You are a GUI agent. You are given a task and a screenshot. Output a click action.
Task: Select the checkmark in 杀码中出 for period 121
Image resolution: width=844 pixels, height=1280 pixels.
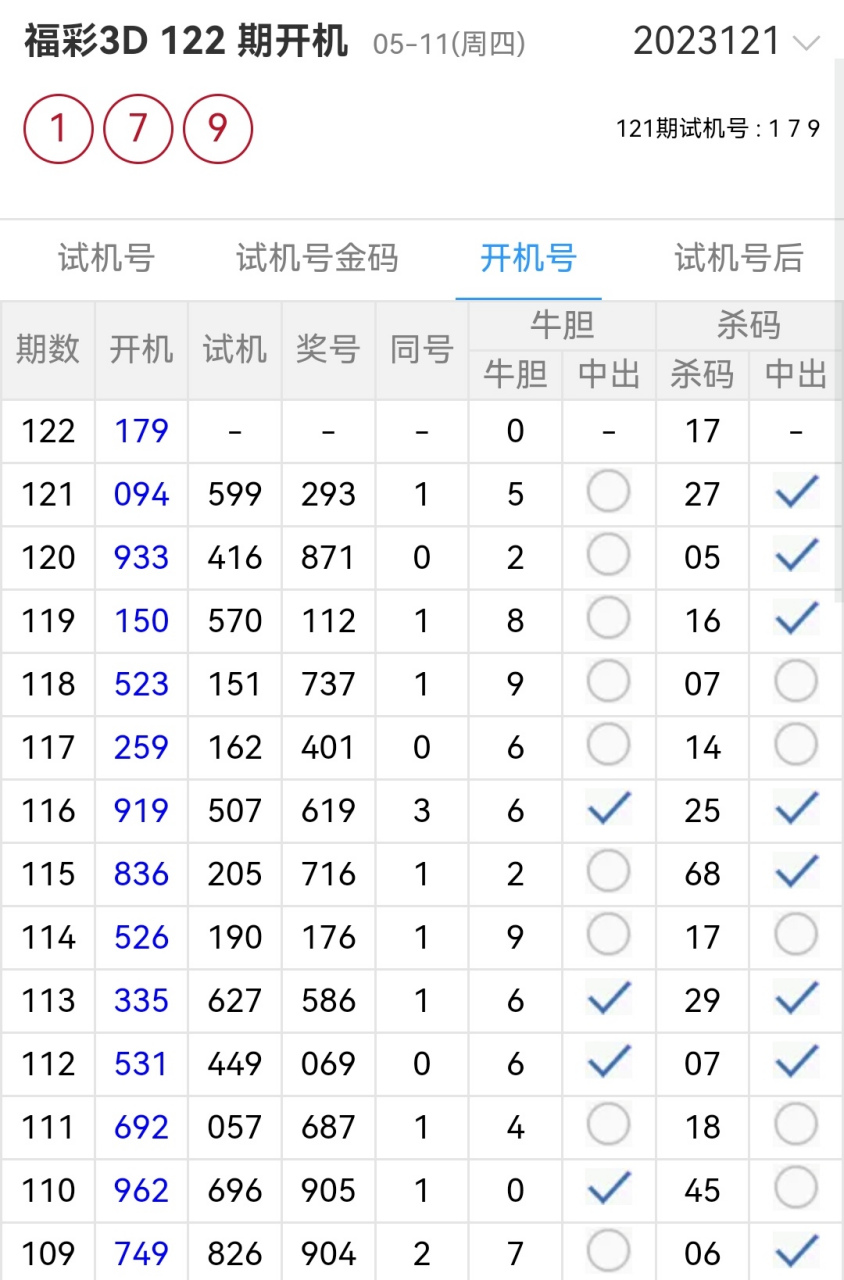point(795,491)
